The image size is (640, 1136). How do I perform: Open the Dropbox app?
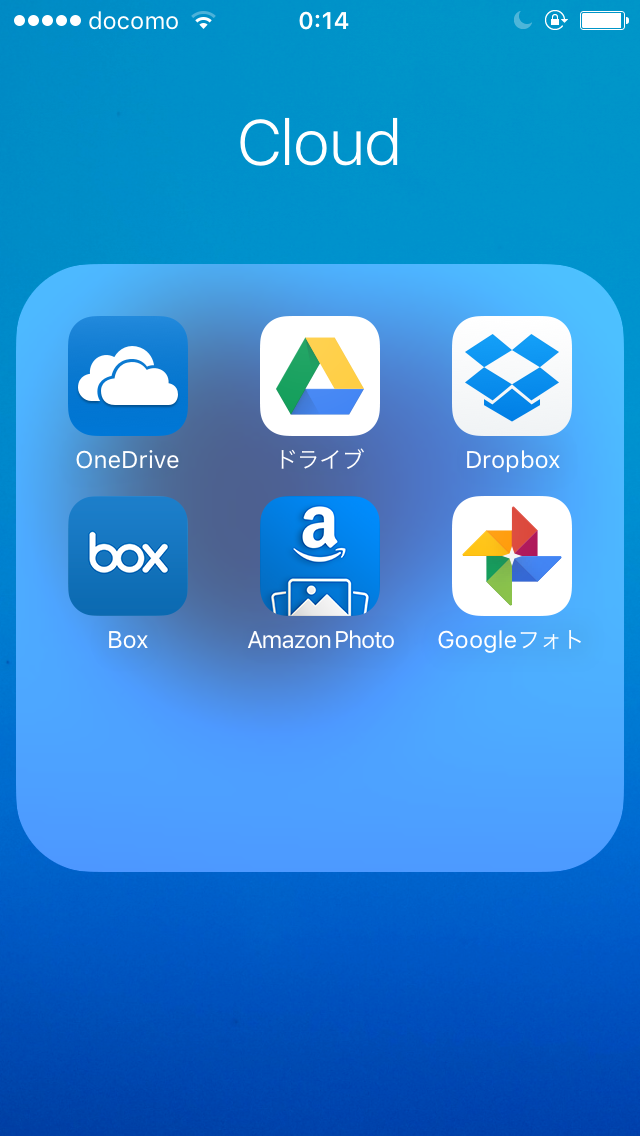click(x=512, y=376)
